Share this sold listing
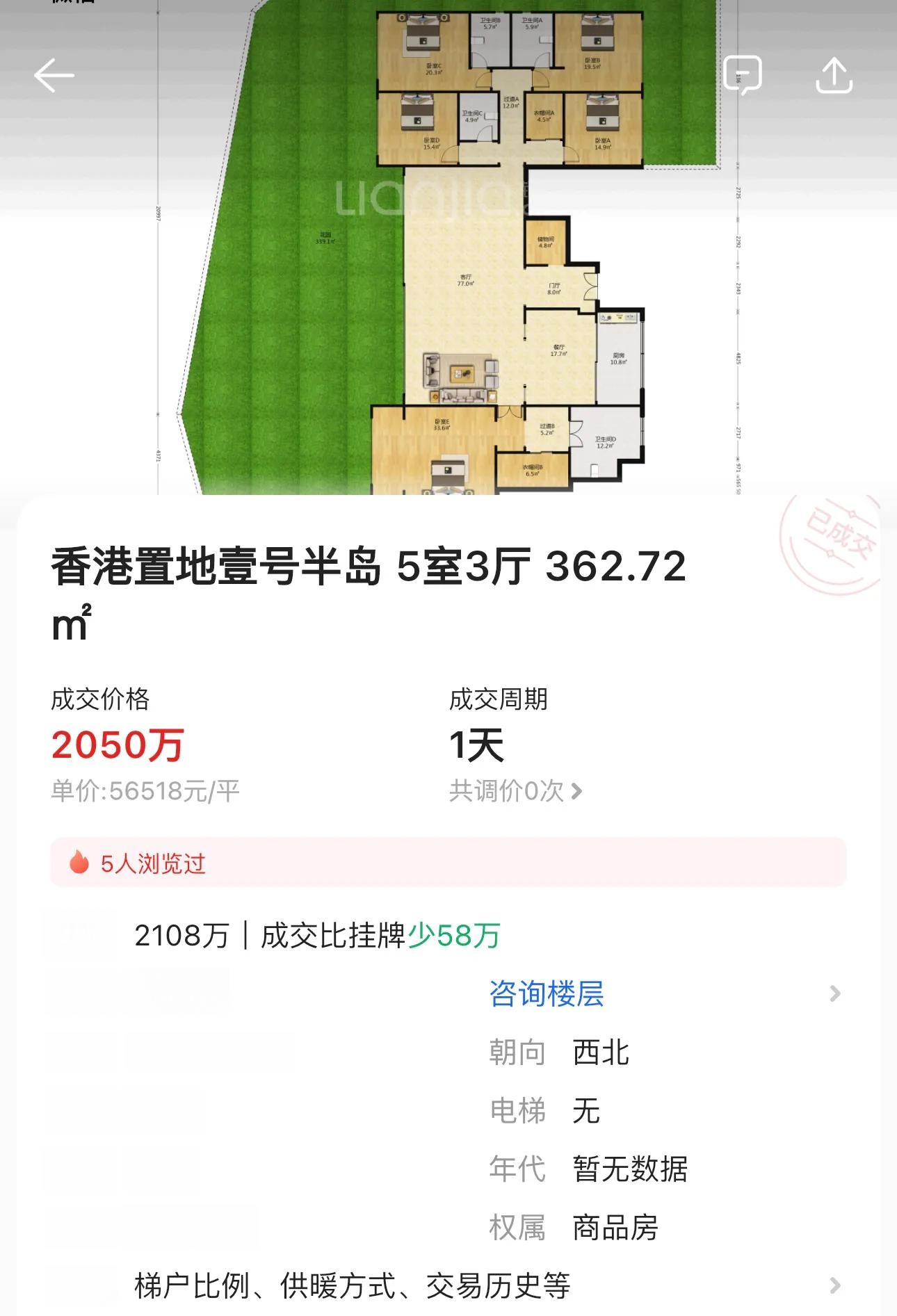Viewport: 897px width, 1316px height. click(834, 75)
